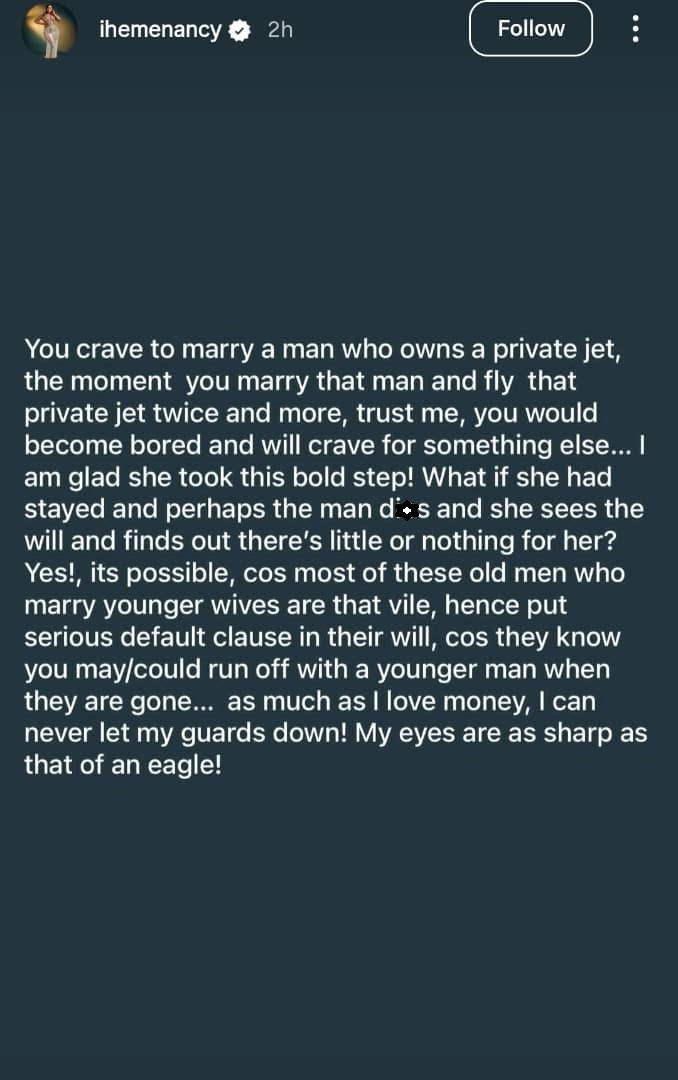Tap the ihemenancy username

coord(160,30)
